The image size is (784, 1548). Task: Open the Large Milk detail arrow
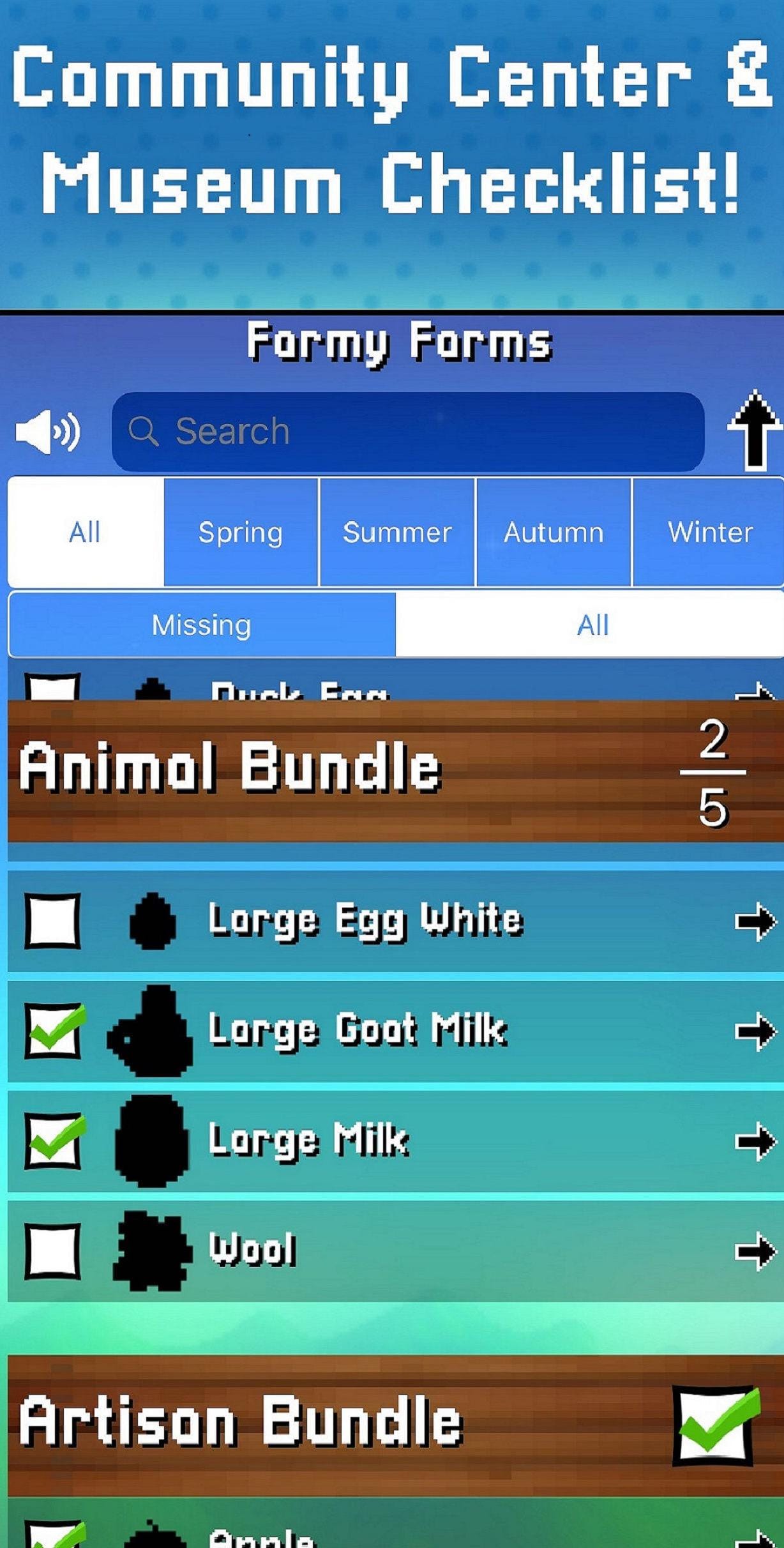(x=753, y=1140)
